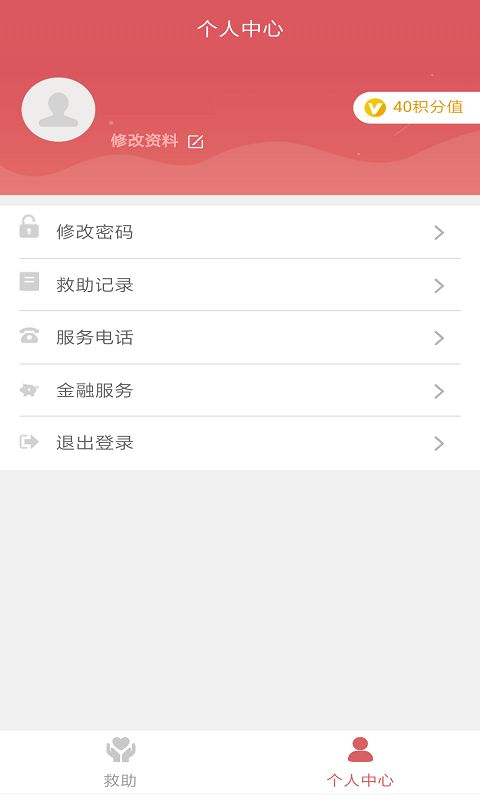Open 修改资料 to edit profile
480x800 pixels.
coord(157,141)
